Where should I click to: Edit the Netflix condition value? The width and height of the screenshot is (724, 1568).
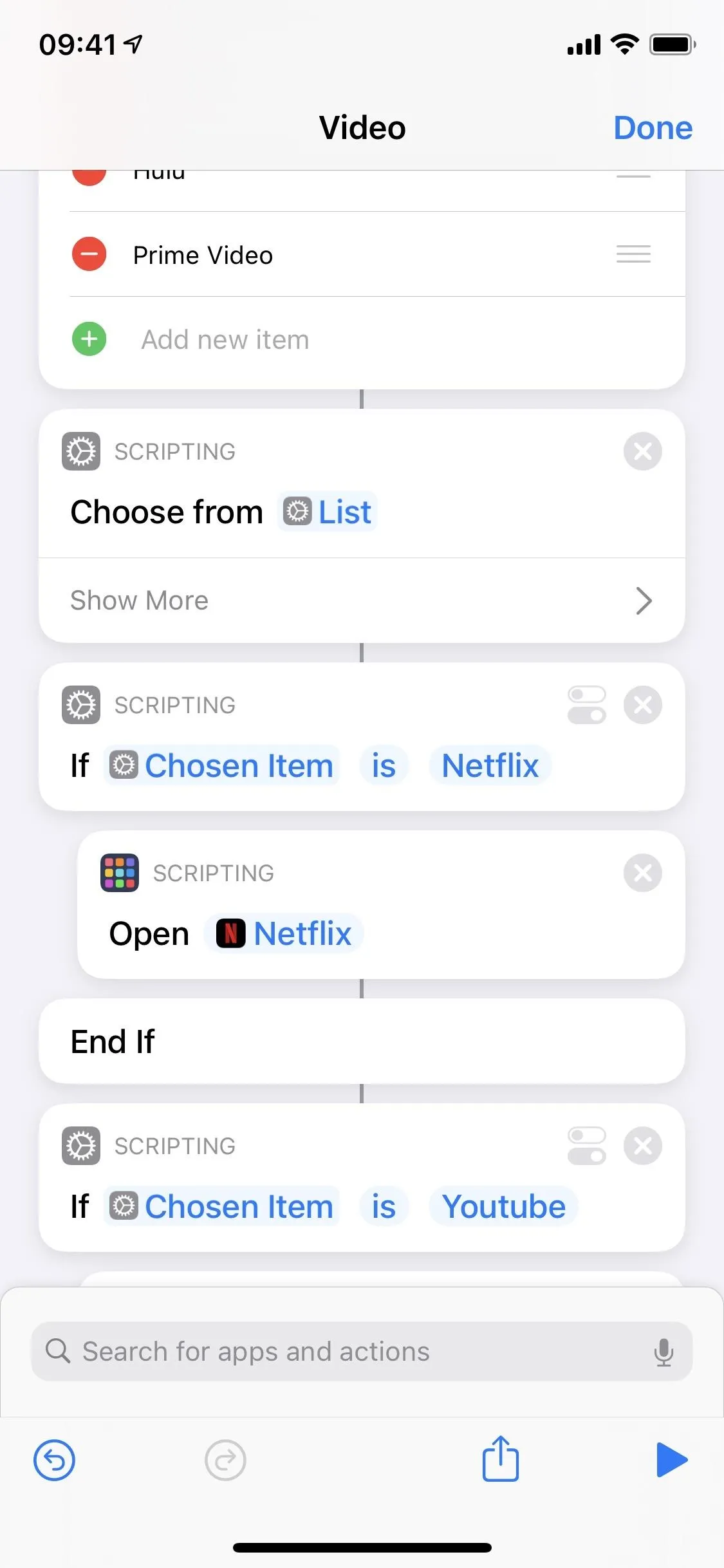(x=490, y=766)
